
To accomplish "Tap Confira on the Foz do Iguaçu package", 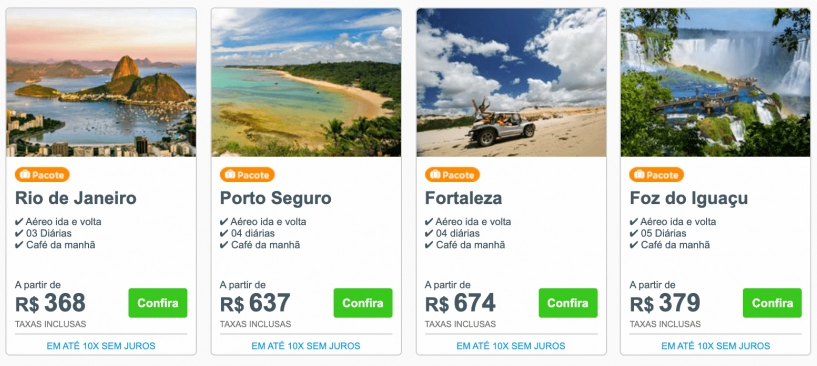I will click(x=772, y=303).
